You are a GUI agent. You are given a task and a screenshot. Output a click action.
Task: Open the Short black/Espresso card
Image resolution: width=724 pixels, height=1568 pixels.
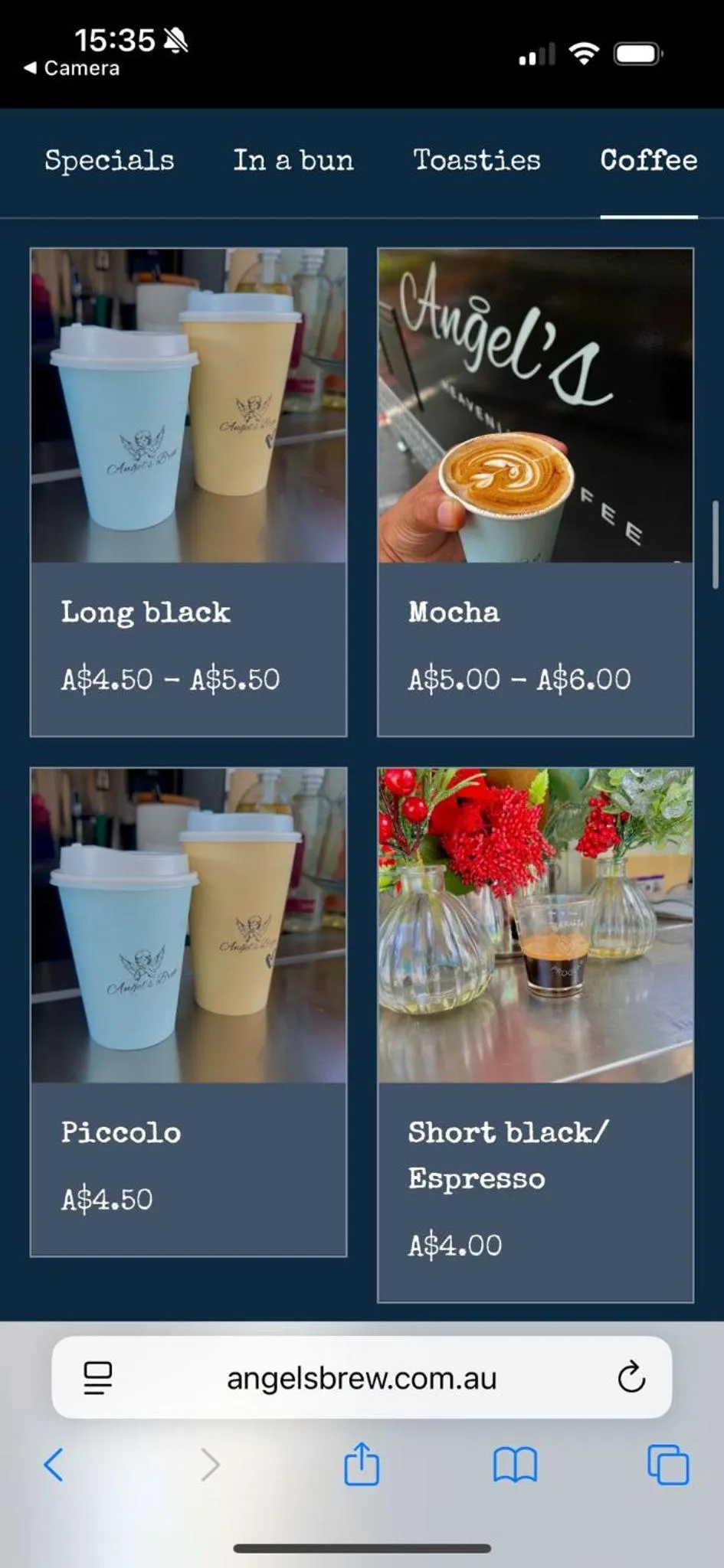(x=535, y=1034)
